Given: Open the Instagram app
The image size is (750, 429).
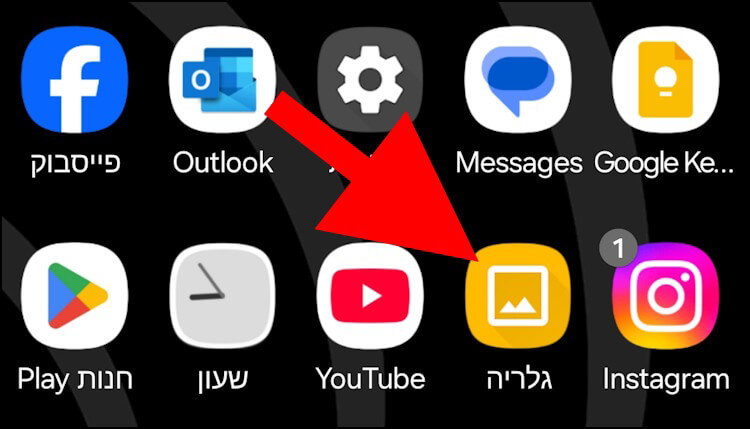Looking at the screenshot, I should click(665, 294).
